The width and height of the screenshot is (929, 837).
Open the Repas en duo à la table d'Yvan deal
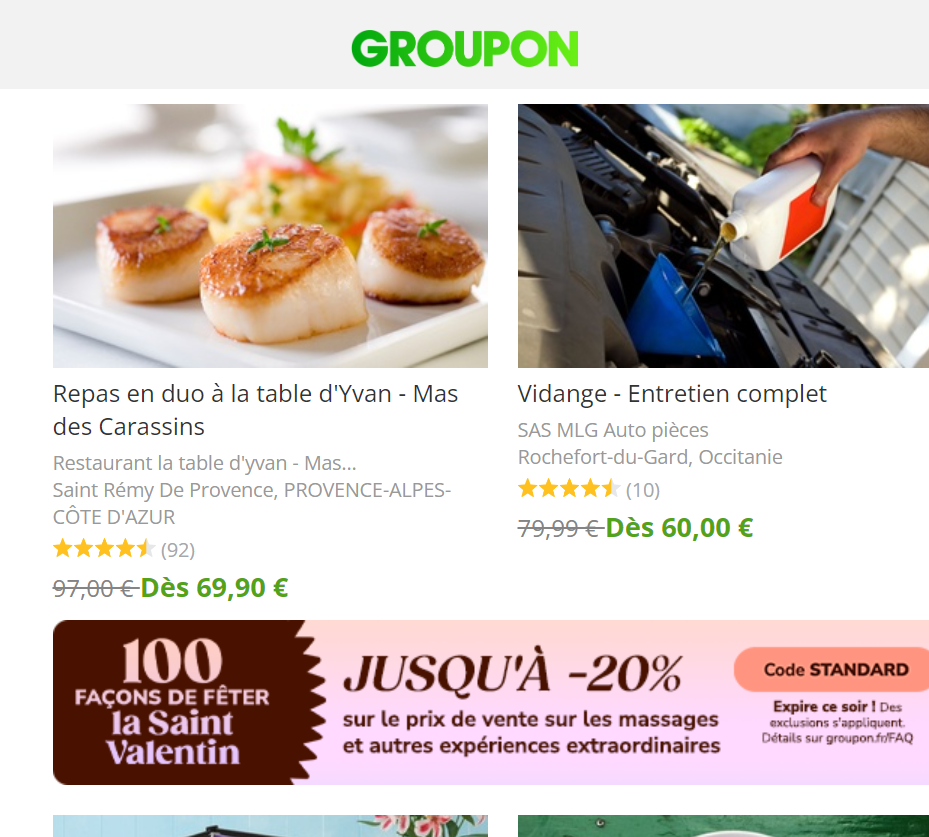(255, 409)
